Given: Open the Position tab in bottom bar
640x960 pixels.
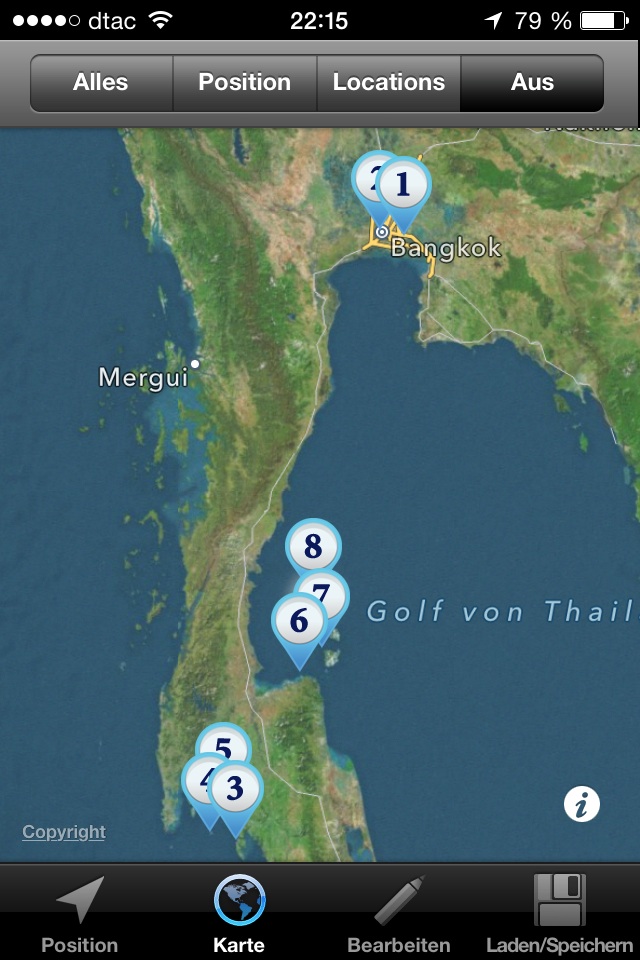Looking at the screenshot, I should tap(79, 913).
